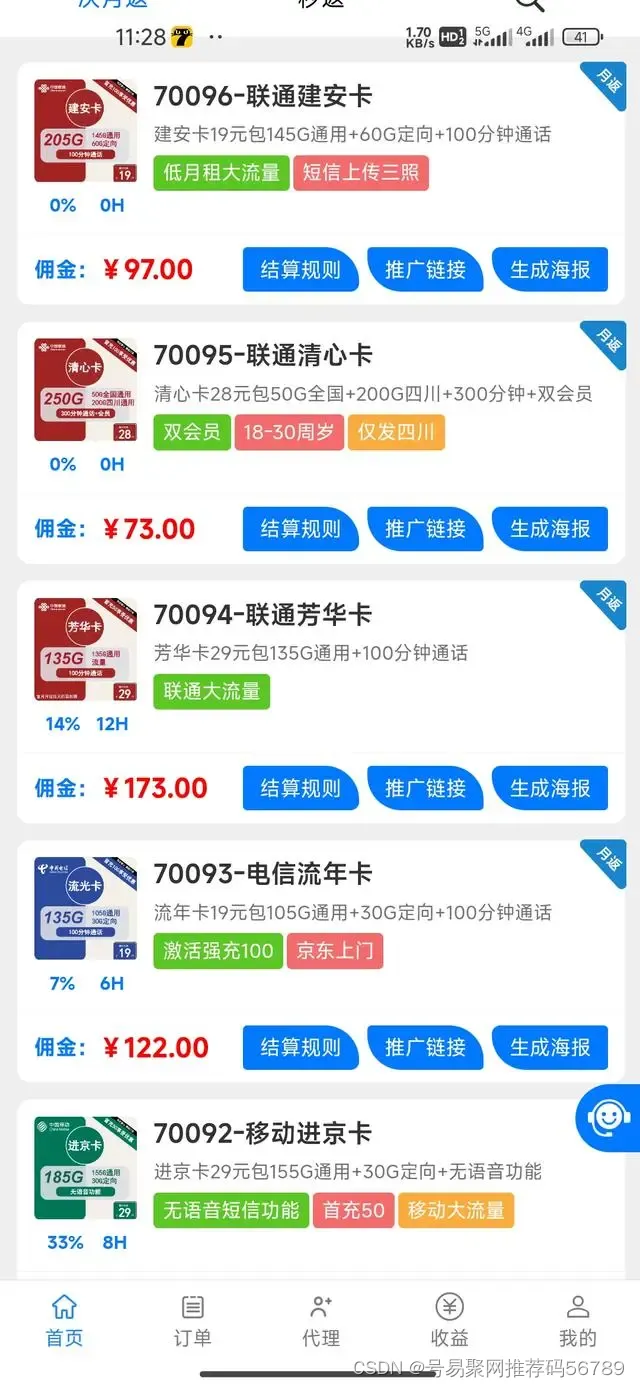640x1387 pixels.
Task: Generate poster for 70093-电信流年卡
Action: [550, 1047]
